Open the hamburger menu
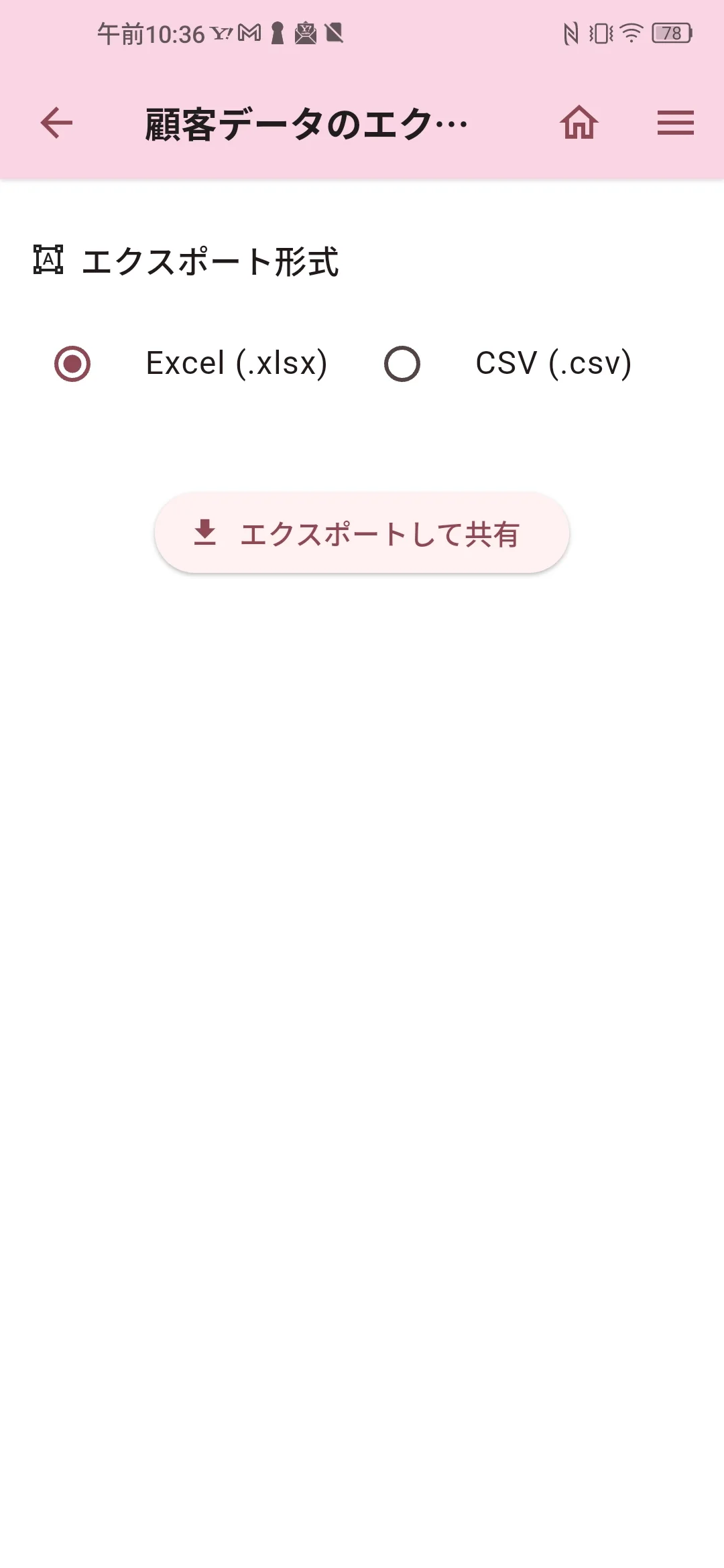Viewport: 724px width, 1568px height. (675, 123)
